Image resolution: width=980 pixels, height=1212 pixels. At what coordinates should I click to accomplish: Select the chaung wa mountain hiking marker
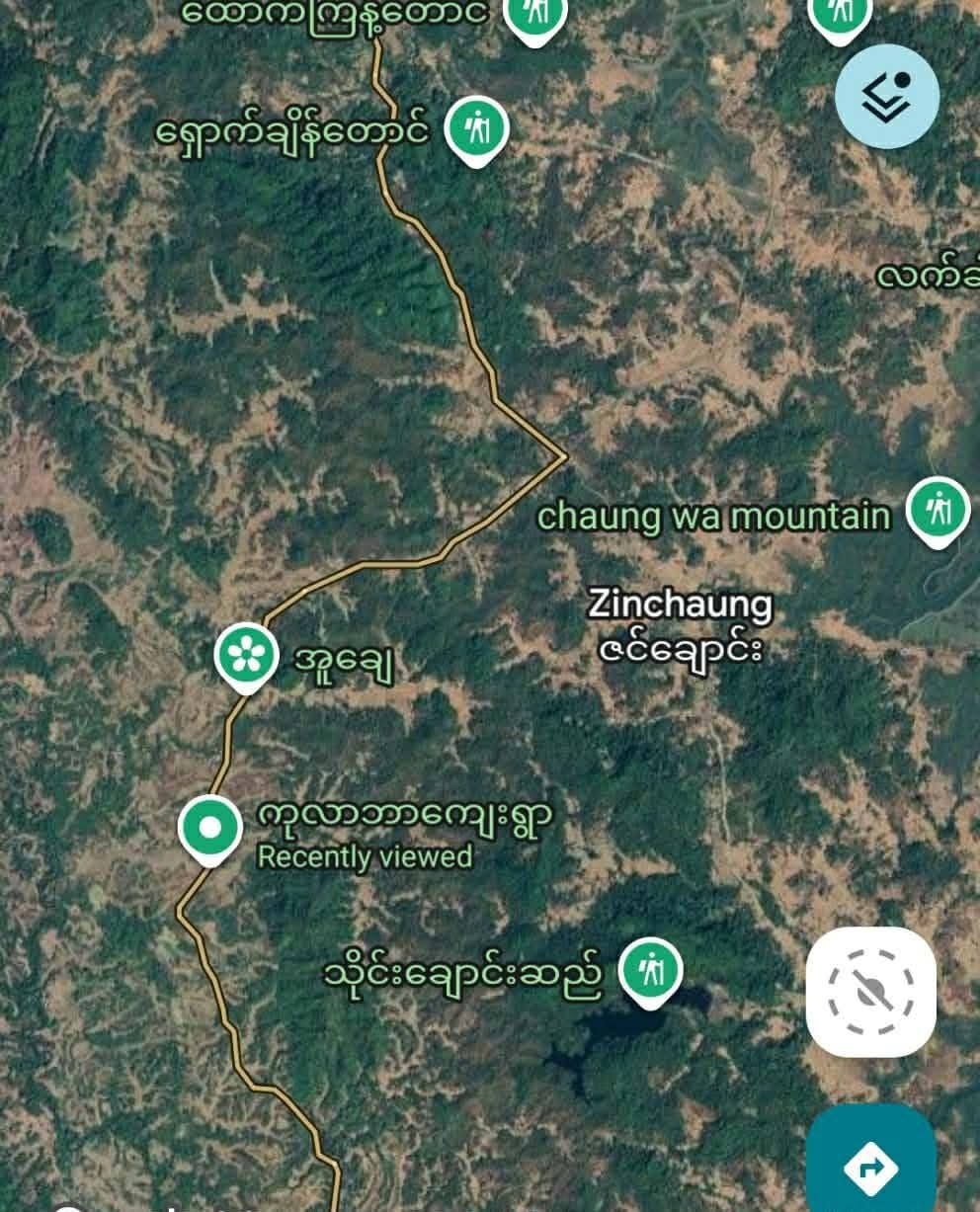click(938, 509)
